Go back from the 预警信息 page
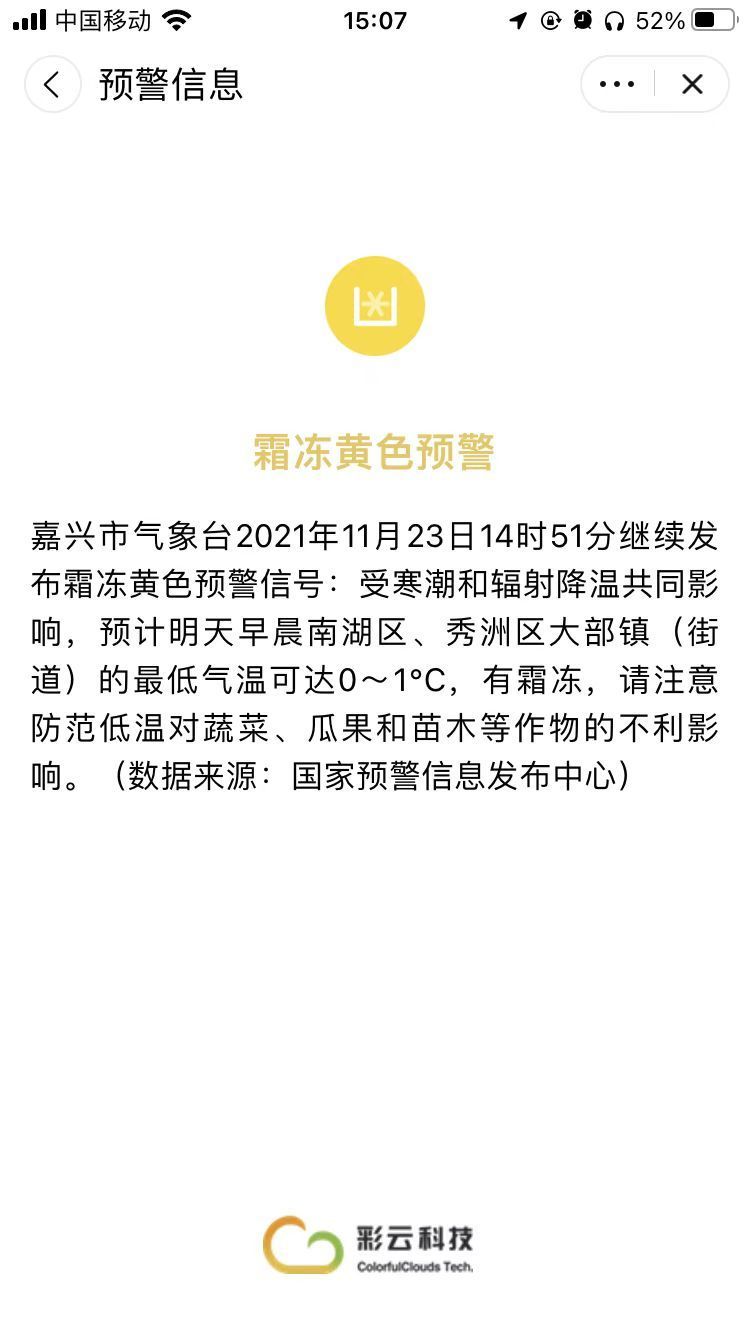This screenshot has width=750, height=1334. pos(52,85)
